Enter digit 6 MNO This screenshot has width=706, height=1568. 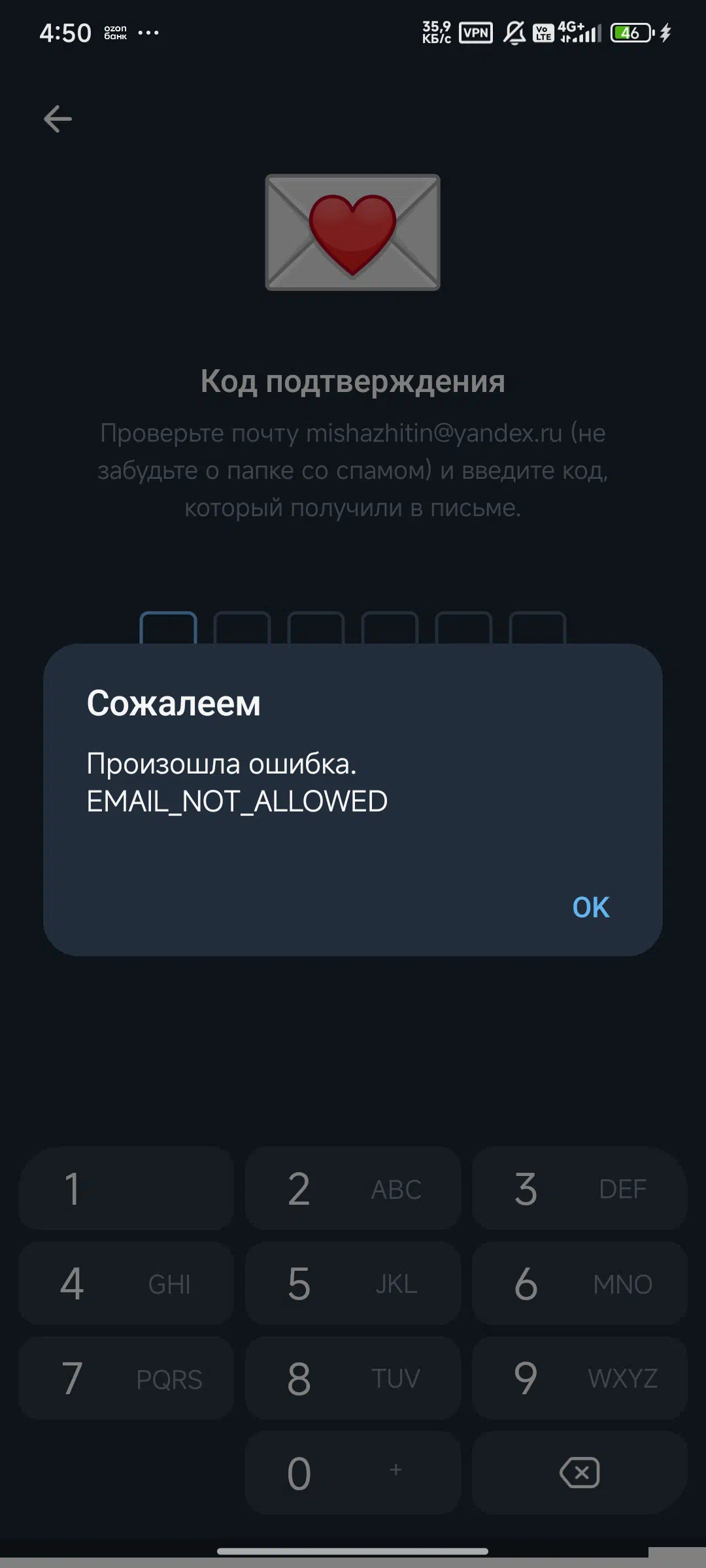point(579,1284)
